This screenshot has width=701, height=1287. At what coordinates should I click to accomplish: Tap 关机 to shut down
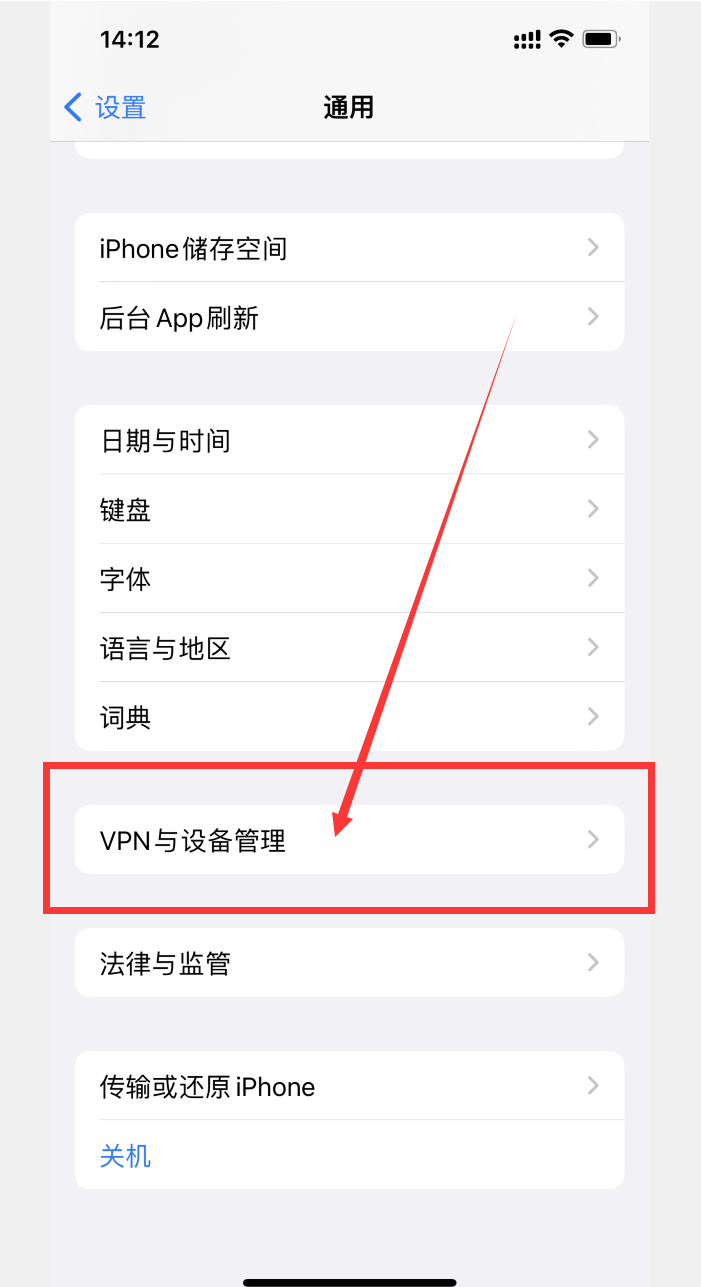tap(126, 1156)
